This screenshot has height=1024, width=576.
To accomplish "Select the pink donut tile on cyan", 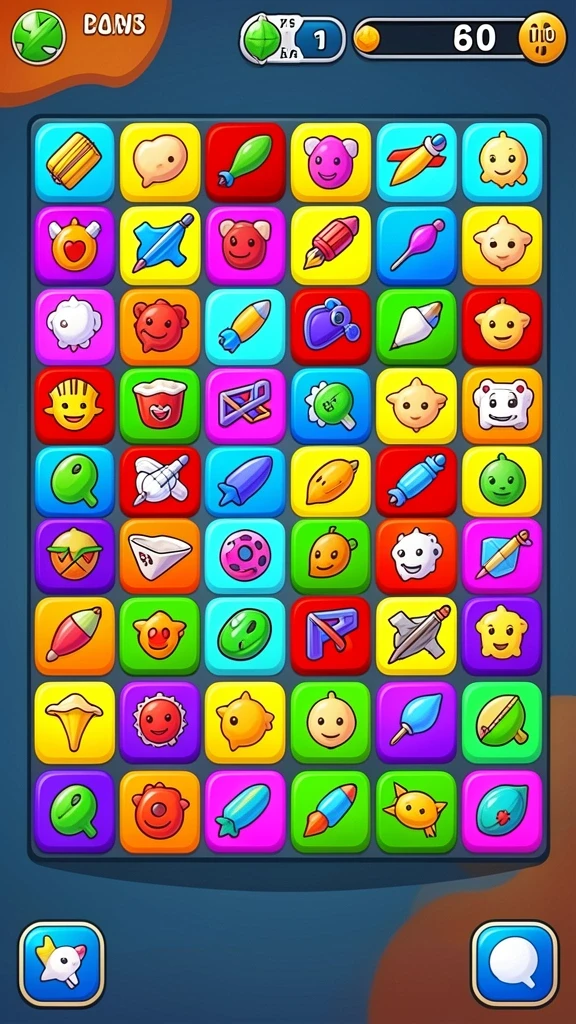I will tap(246, 556).
